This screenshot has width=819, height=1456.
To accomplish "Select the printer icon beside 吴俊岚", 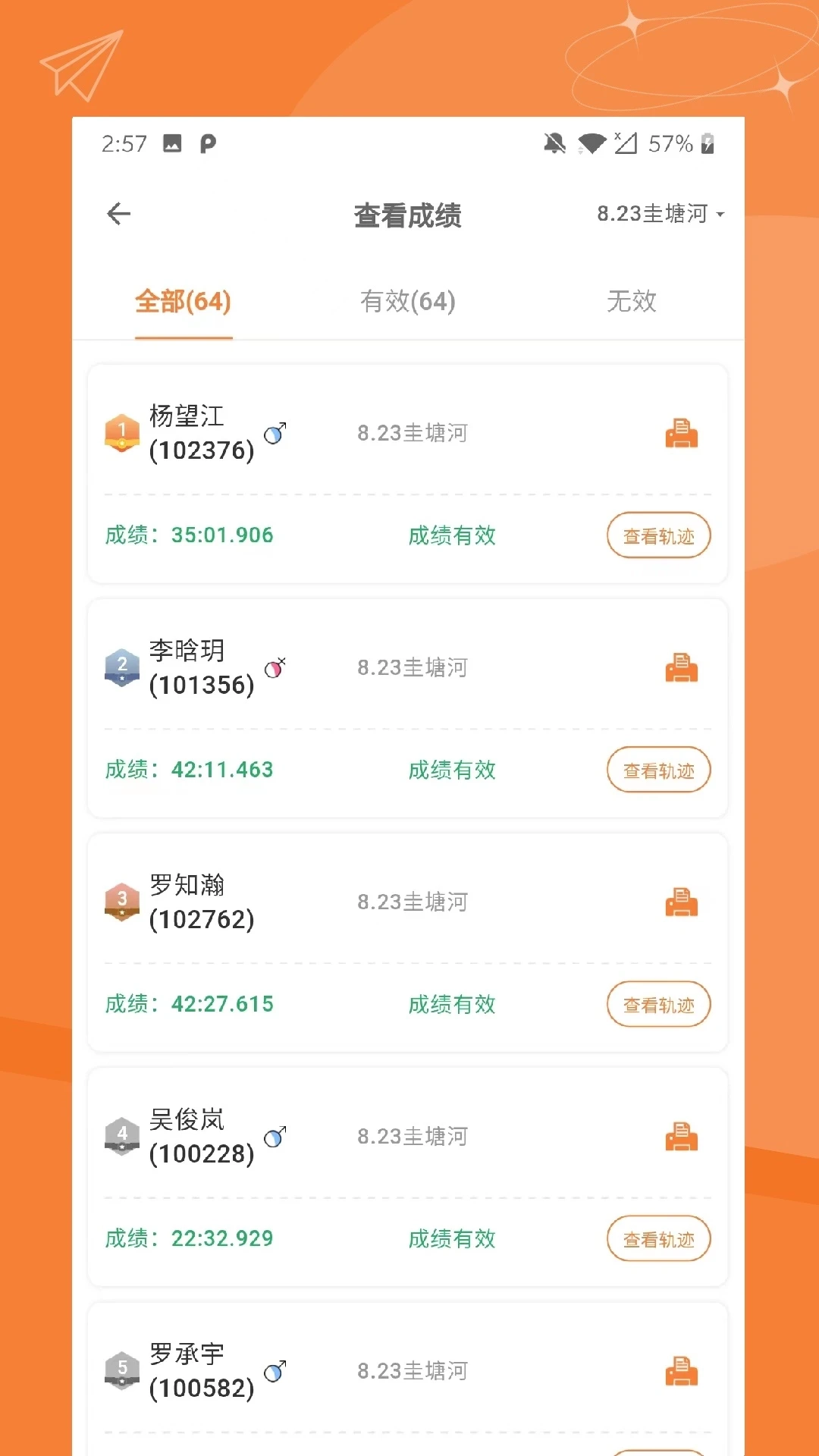I will tap(682, 1136).
